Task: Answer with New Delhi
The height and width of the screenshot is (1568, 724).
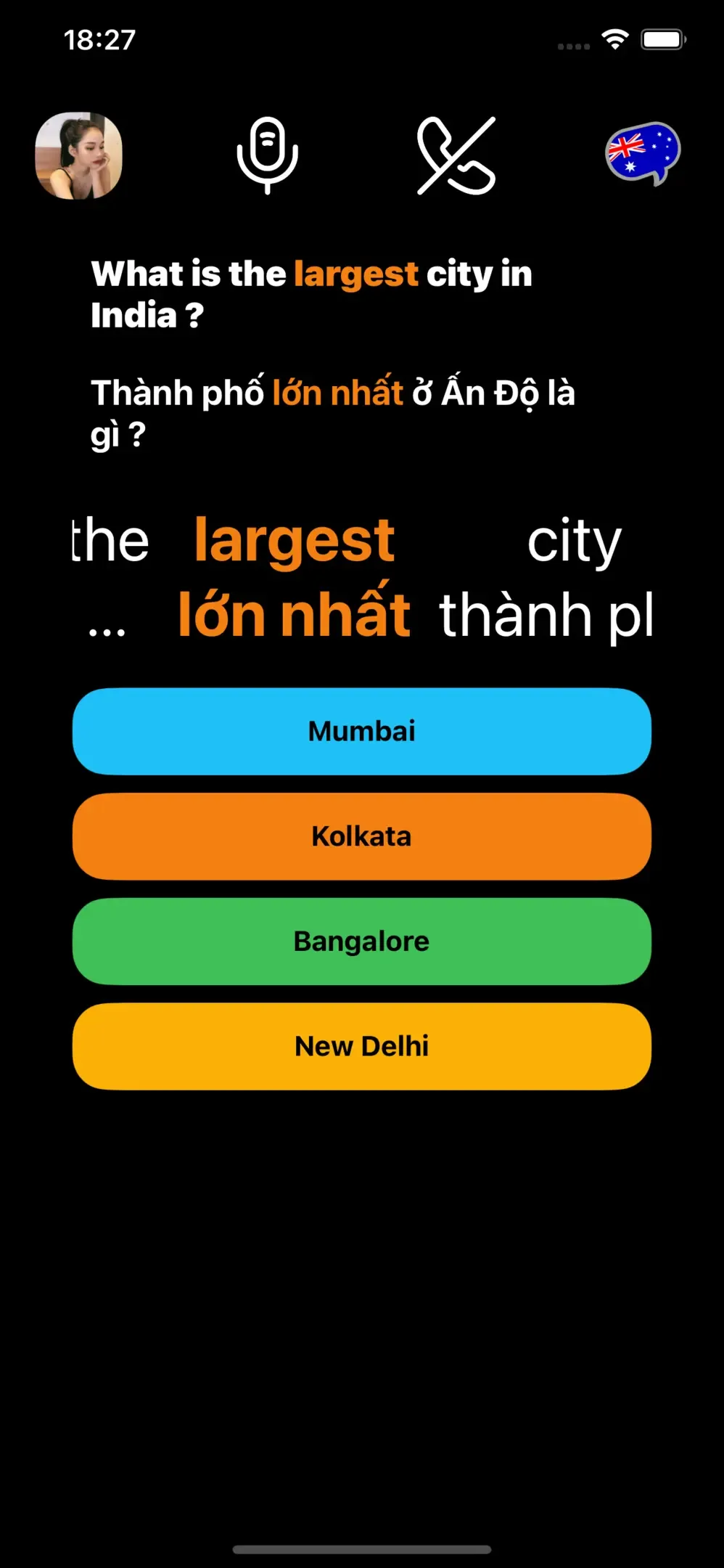Action: tap(361, 1046)
